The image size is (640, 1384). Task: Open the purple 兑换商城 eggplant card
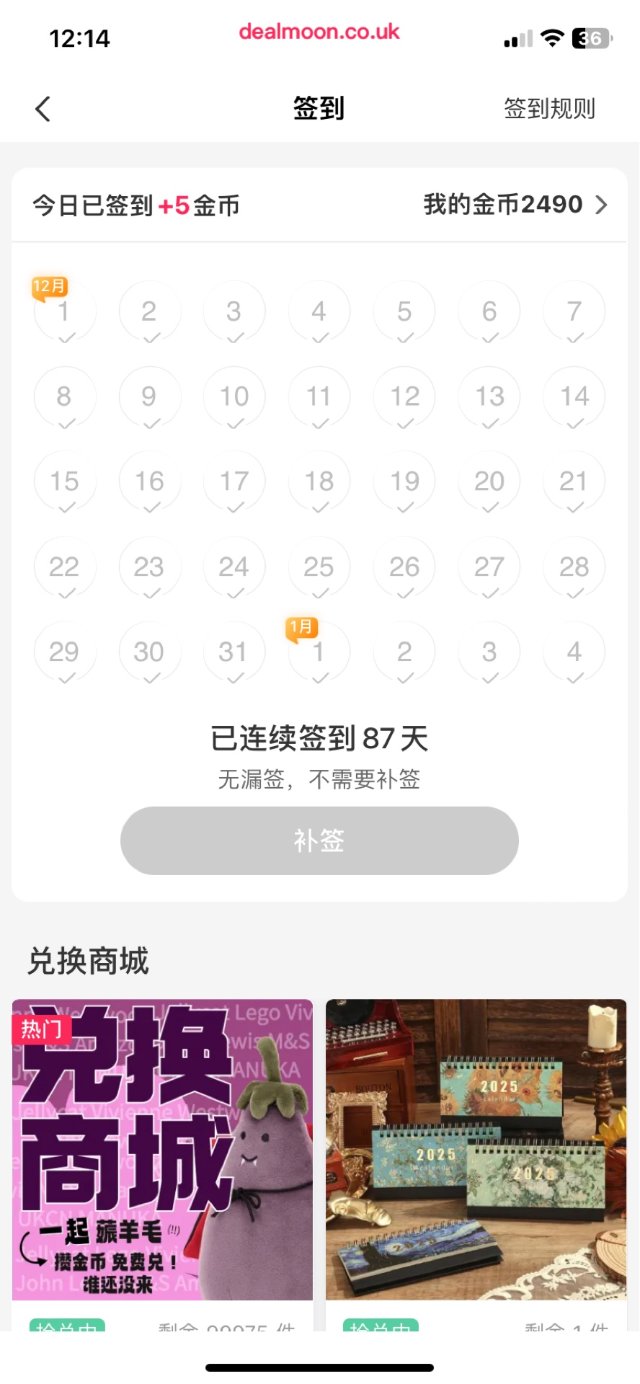pyautogui.click(x=162, y=1150)
